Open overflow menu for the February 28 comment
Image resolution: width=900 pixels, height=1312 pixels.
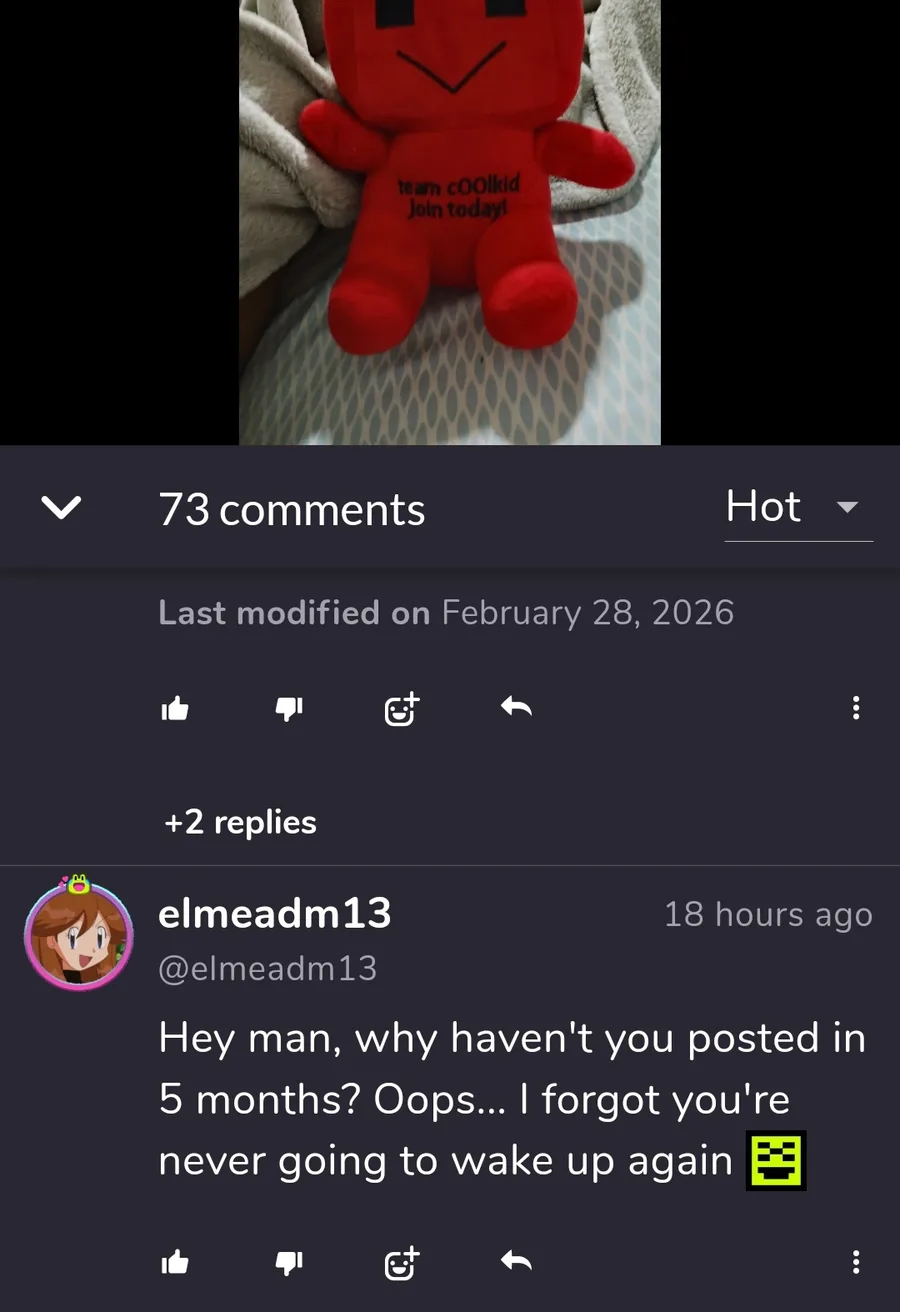point(855,709)
